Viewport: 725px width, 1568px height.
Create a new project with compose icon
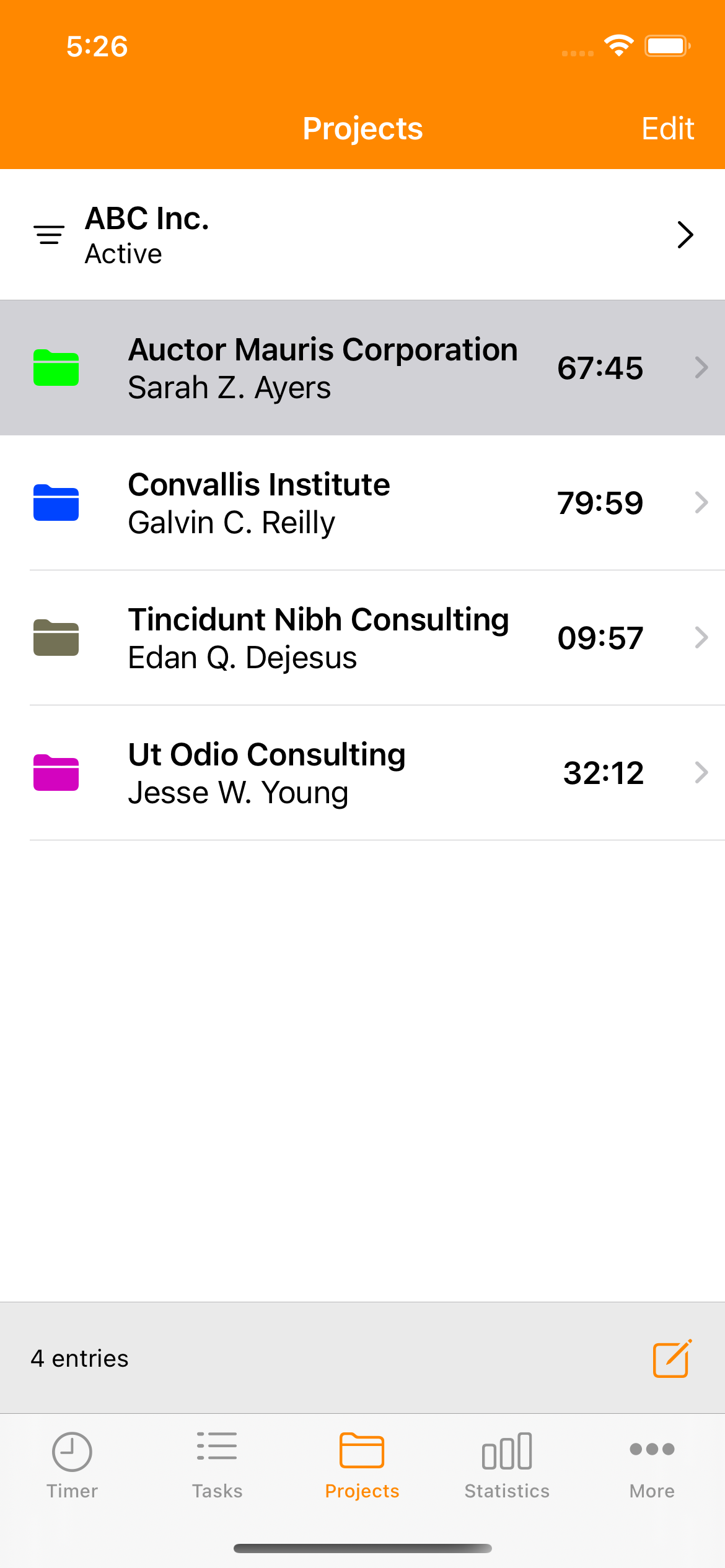tap(672, 1359)
